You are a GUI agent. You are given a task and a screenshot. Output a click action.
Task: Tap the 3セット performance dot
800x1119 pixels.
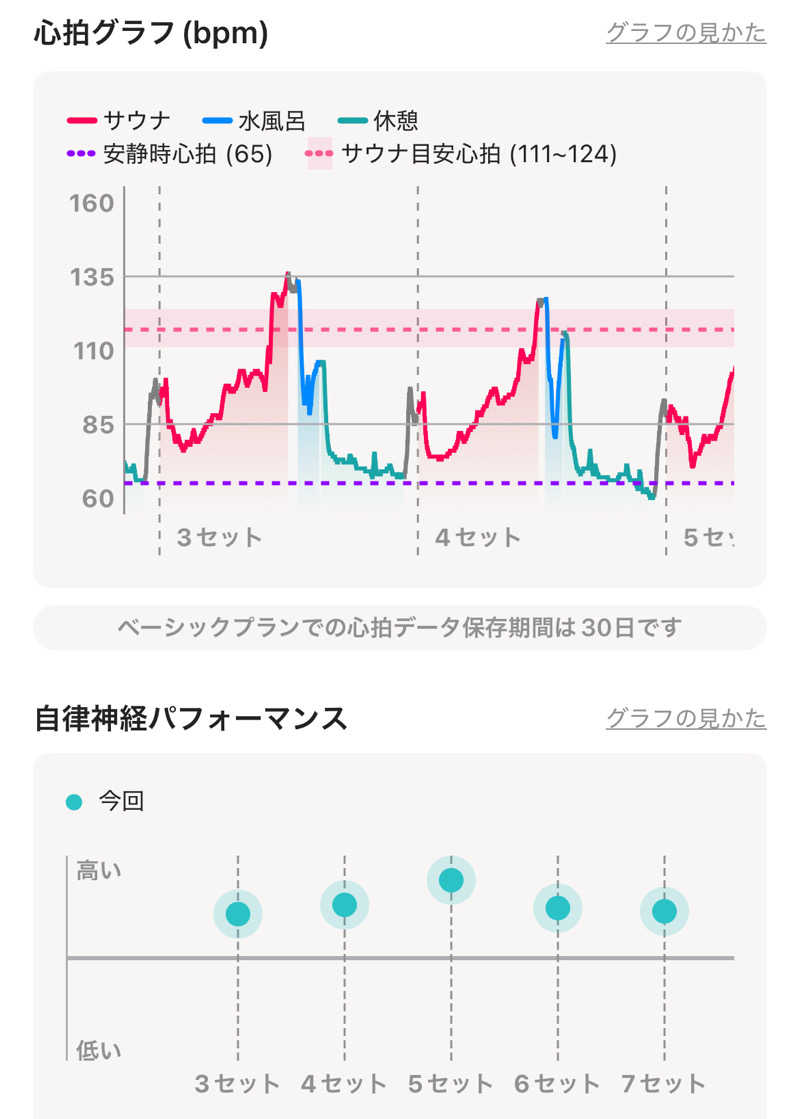pyautogui.click(x=237, y=914)
